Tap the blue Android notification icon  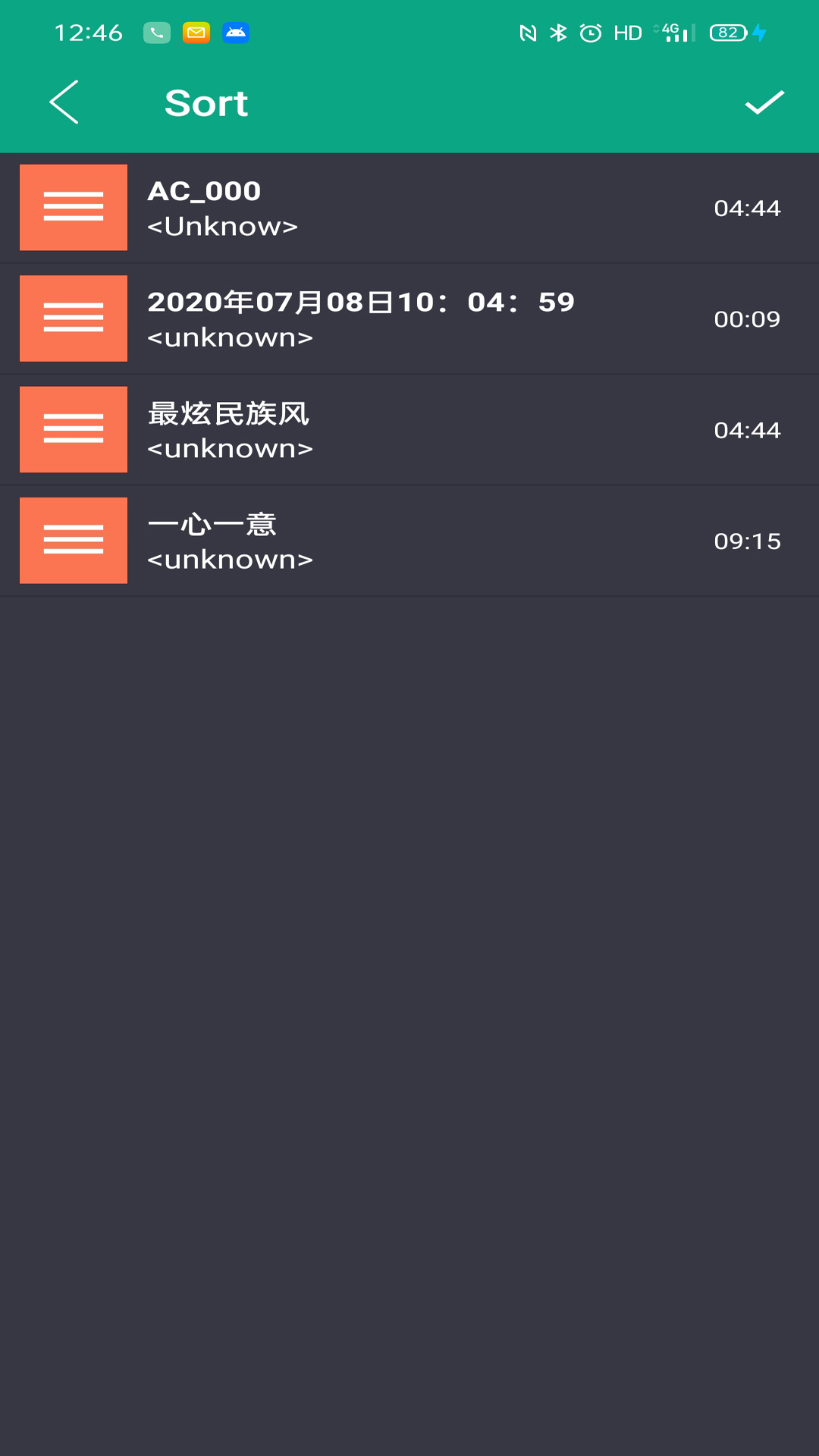coord(237,33)
